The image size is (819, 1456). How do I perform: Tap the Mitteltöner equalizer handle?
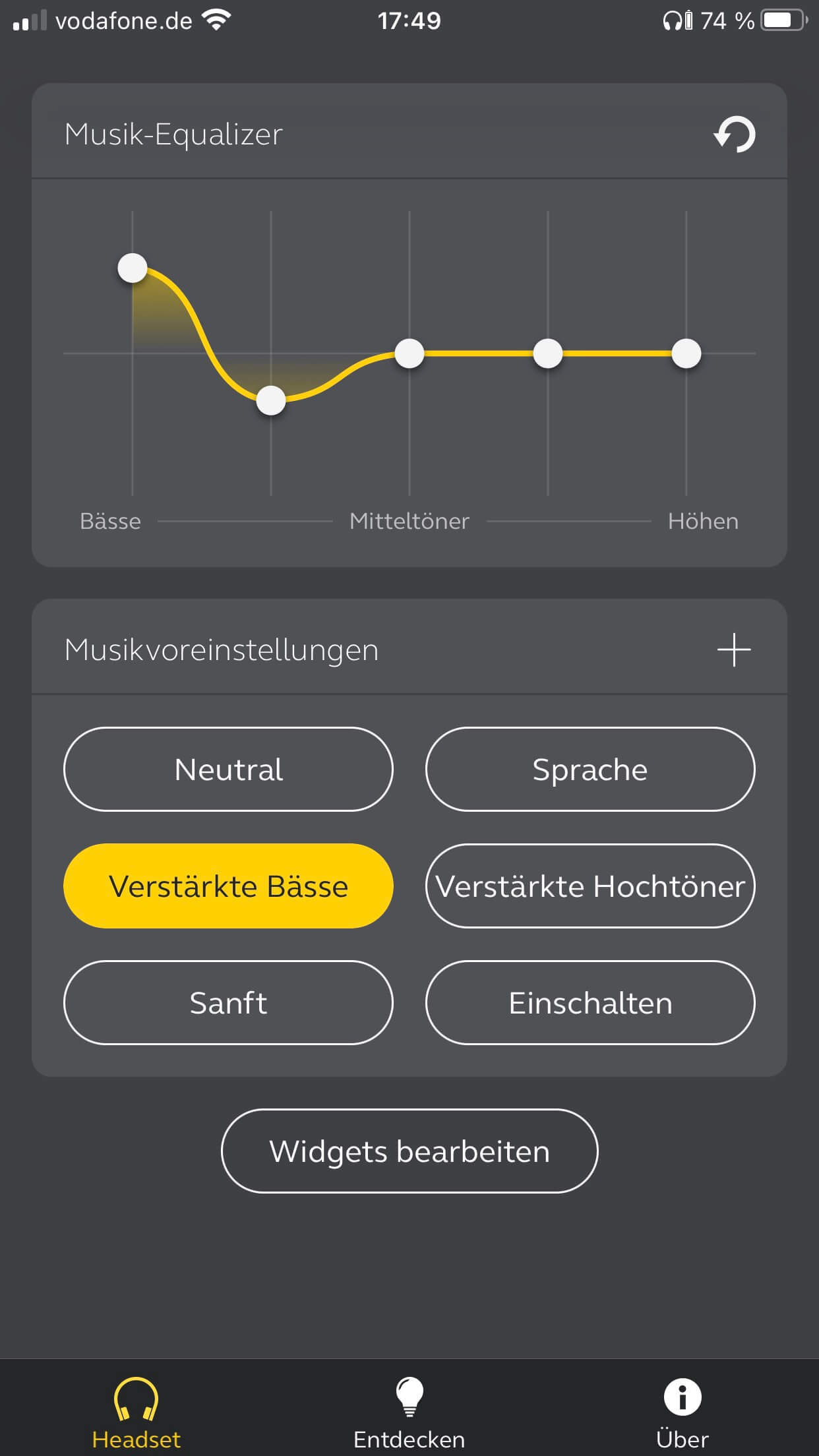[409, 353]
